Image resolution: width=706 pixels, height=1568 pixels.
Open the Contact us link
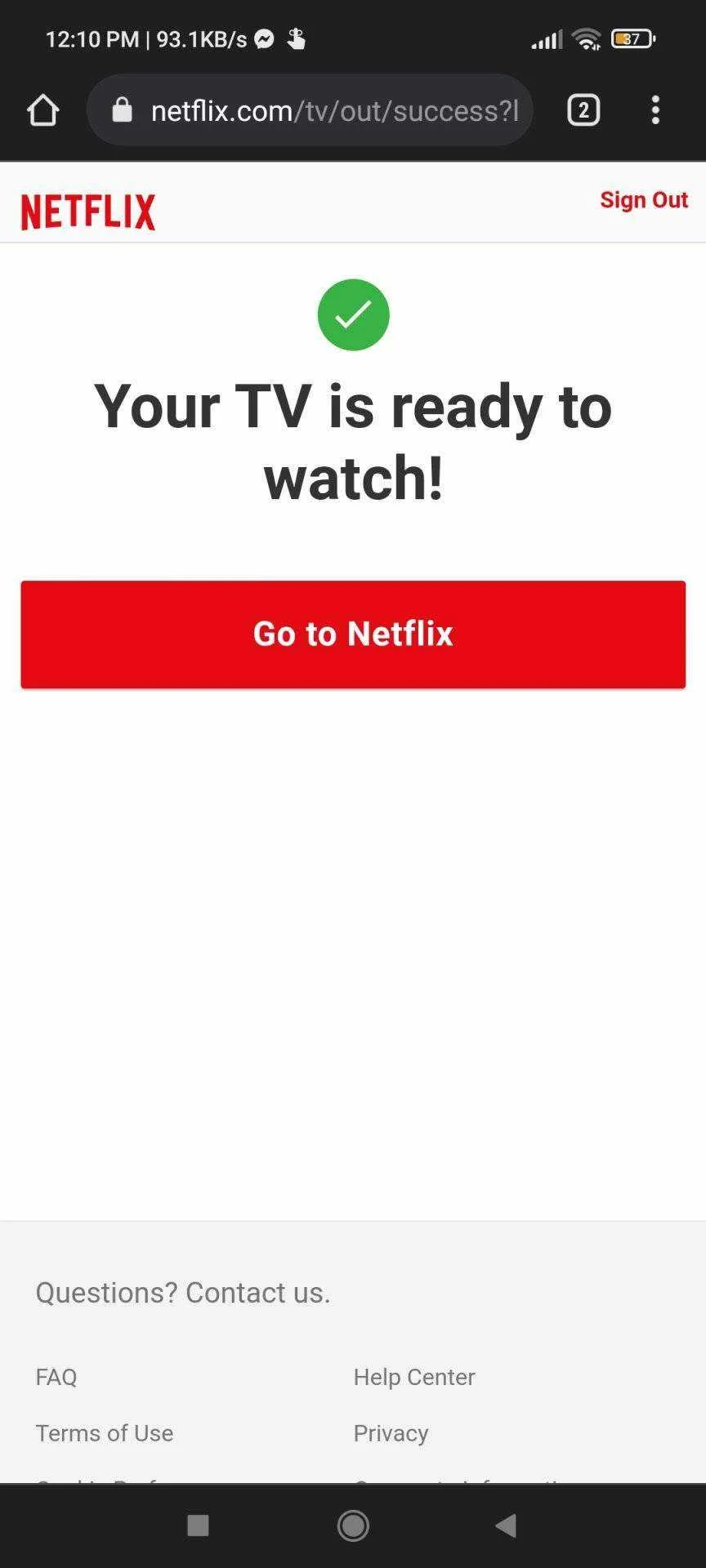click(x=258, y=1293)
